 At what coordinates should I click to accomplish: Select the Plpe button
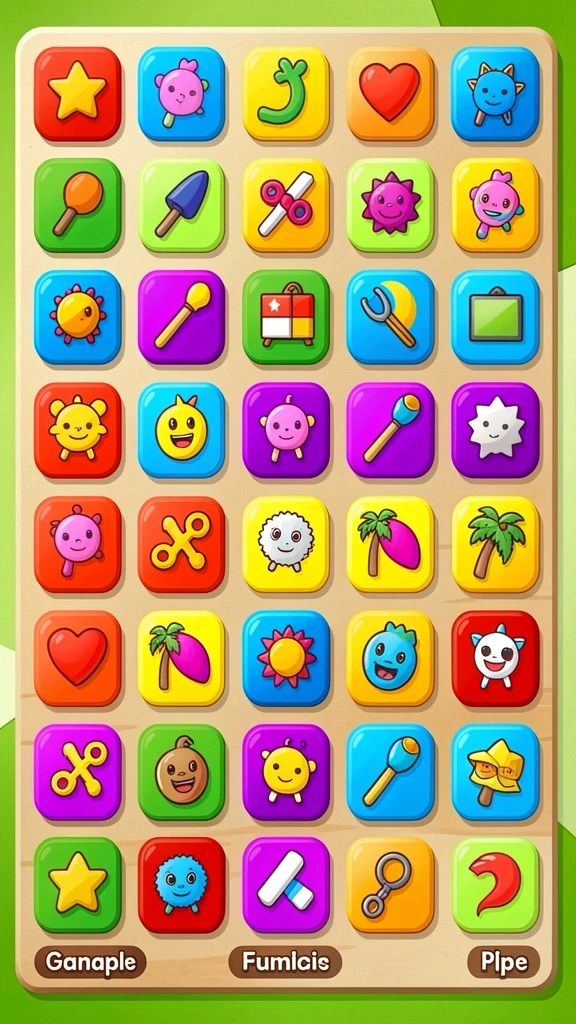click(504, 961)
